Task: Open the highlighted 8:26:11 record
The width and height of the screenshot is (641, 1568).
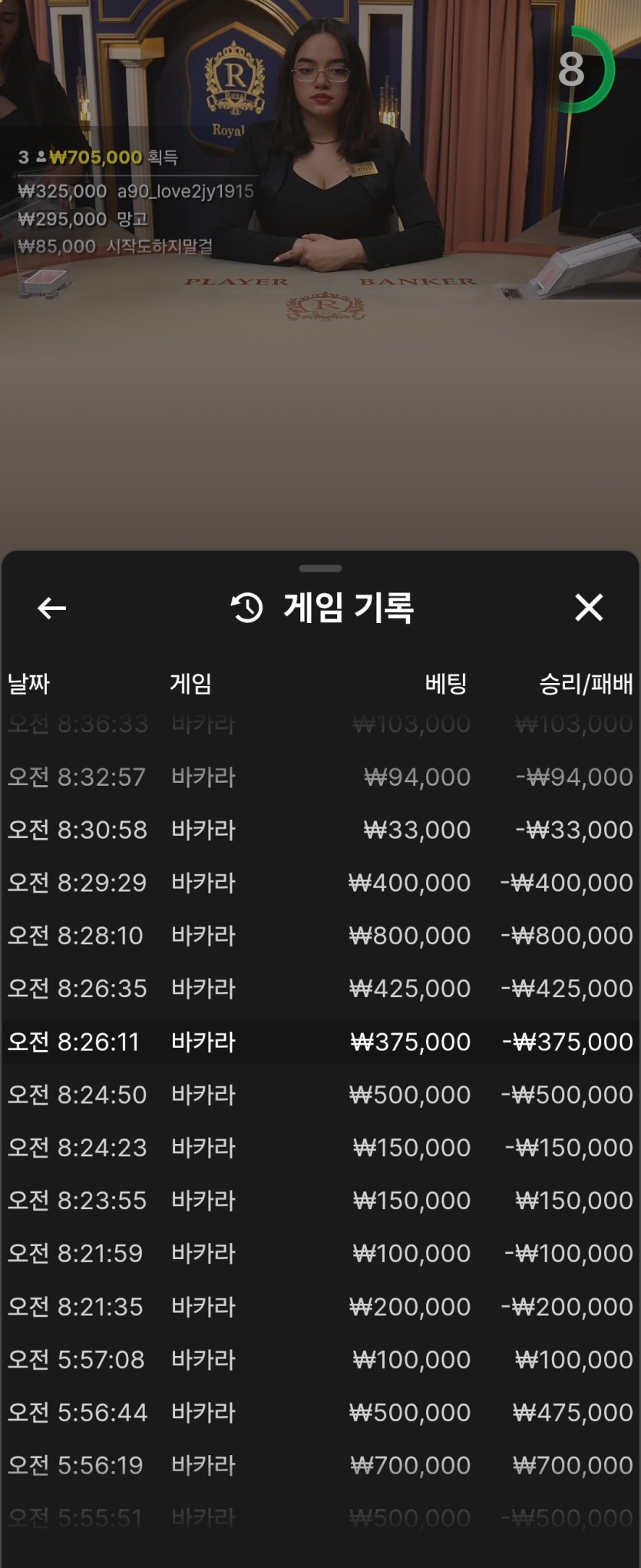Action: click(x=320, y=1042)
